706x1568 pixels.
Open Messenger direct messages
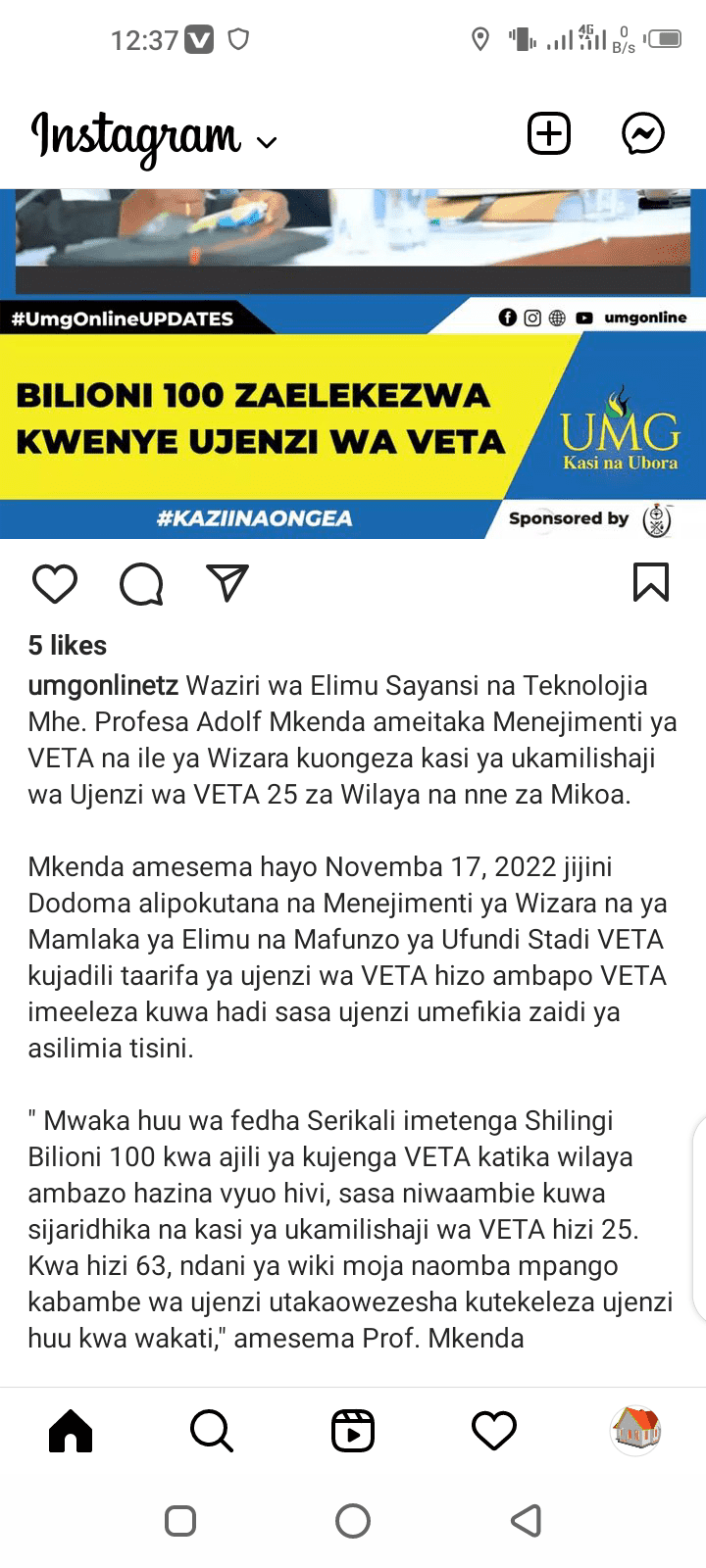(x=643, y=133)
